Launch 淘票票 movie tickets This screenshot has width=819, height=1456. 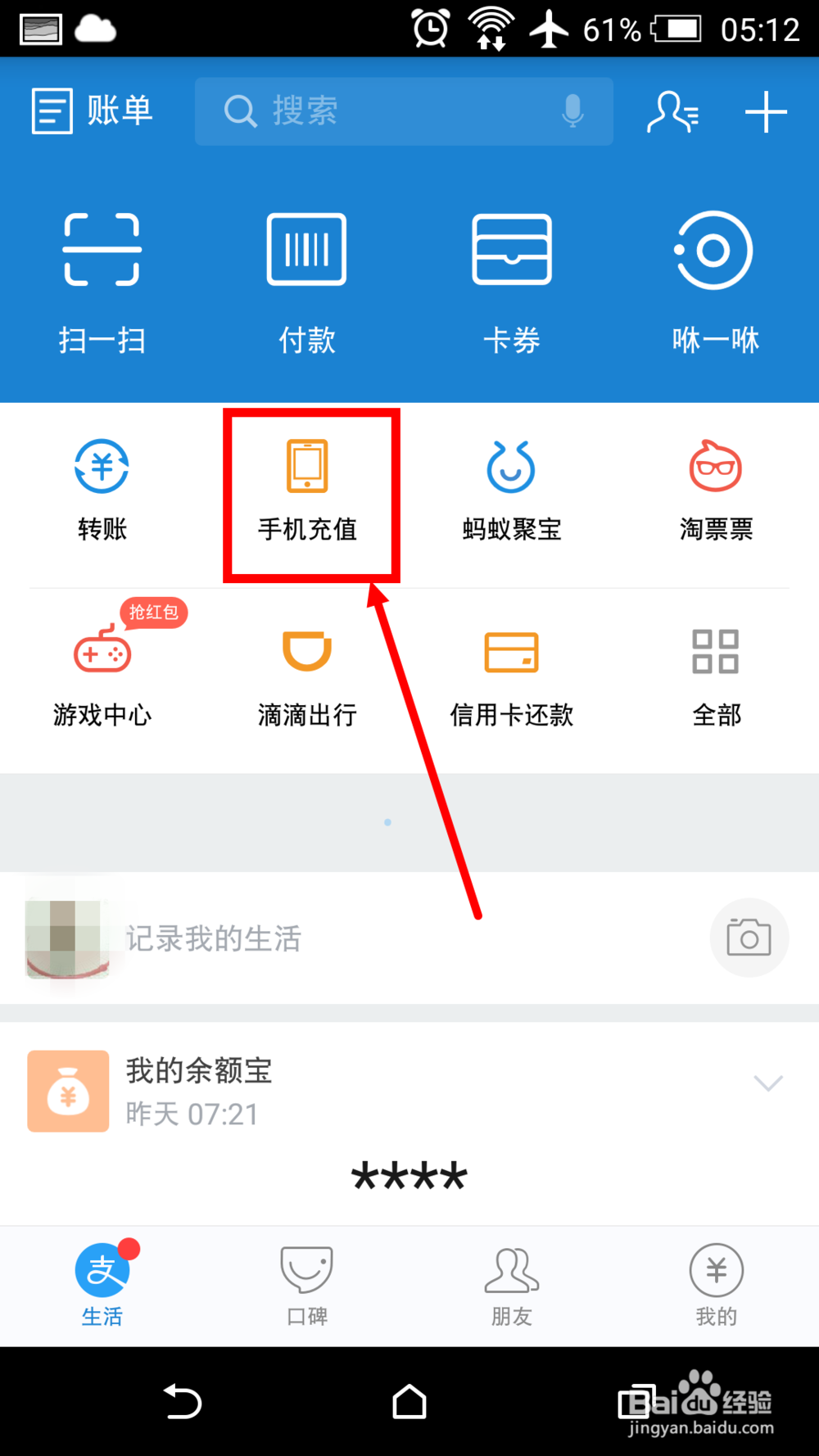click(x=716, y=487)
